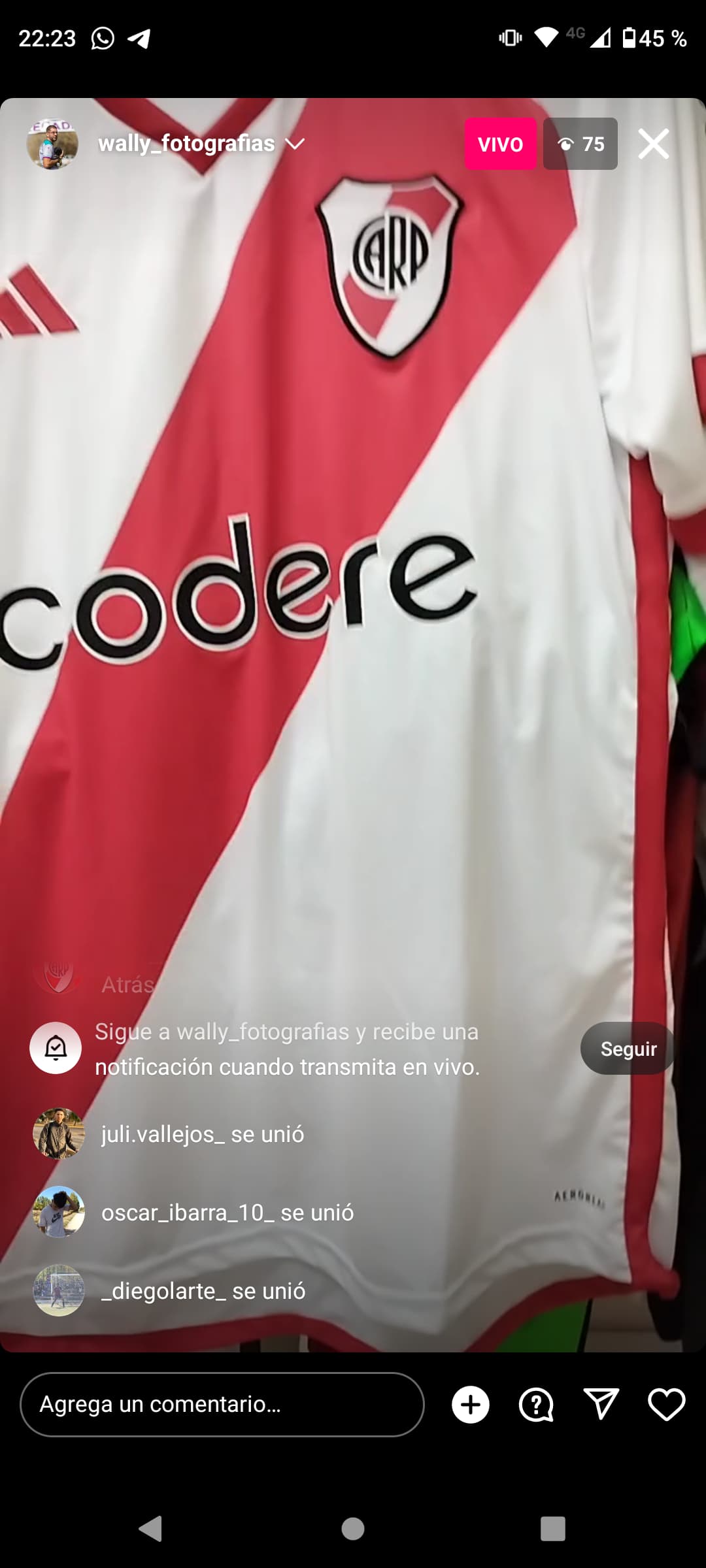View the 75 viewers list

[580, 144]
